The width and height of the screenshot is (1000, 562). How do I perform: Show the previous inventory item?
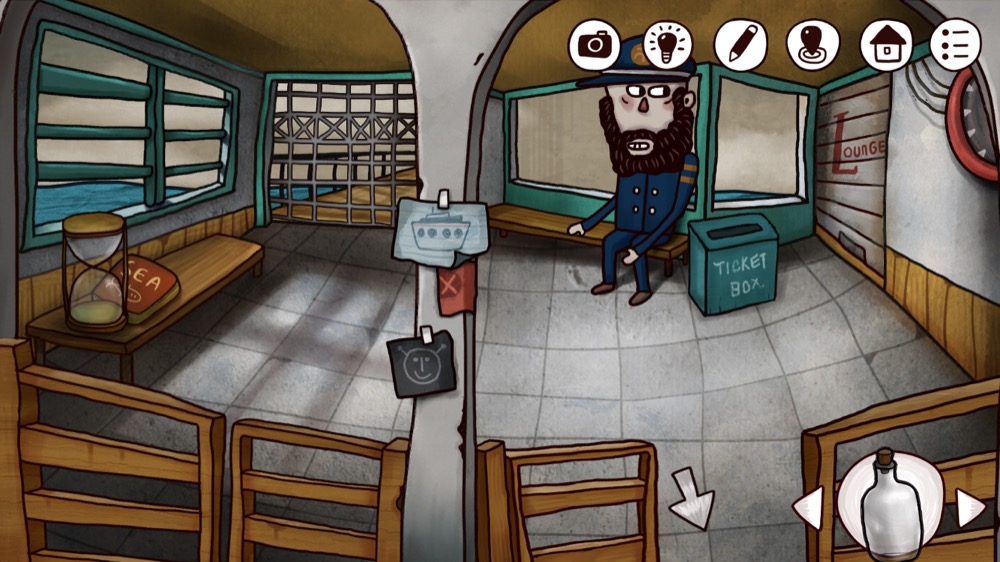click(809, 509)
